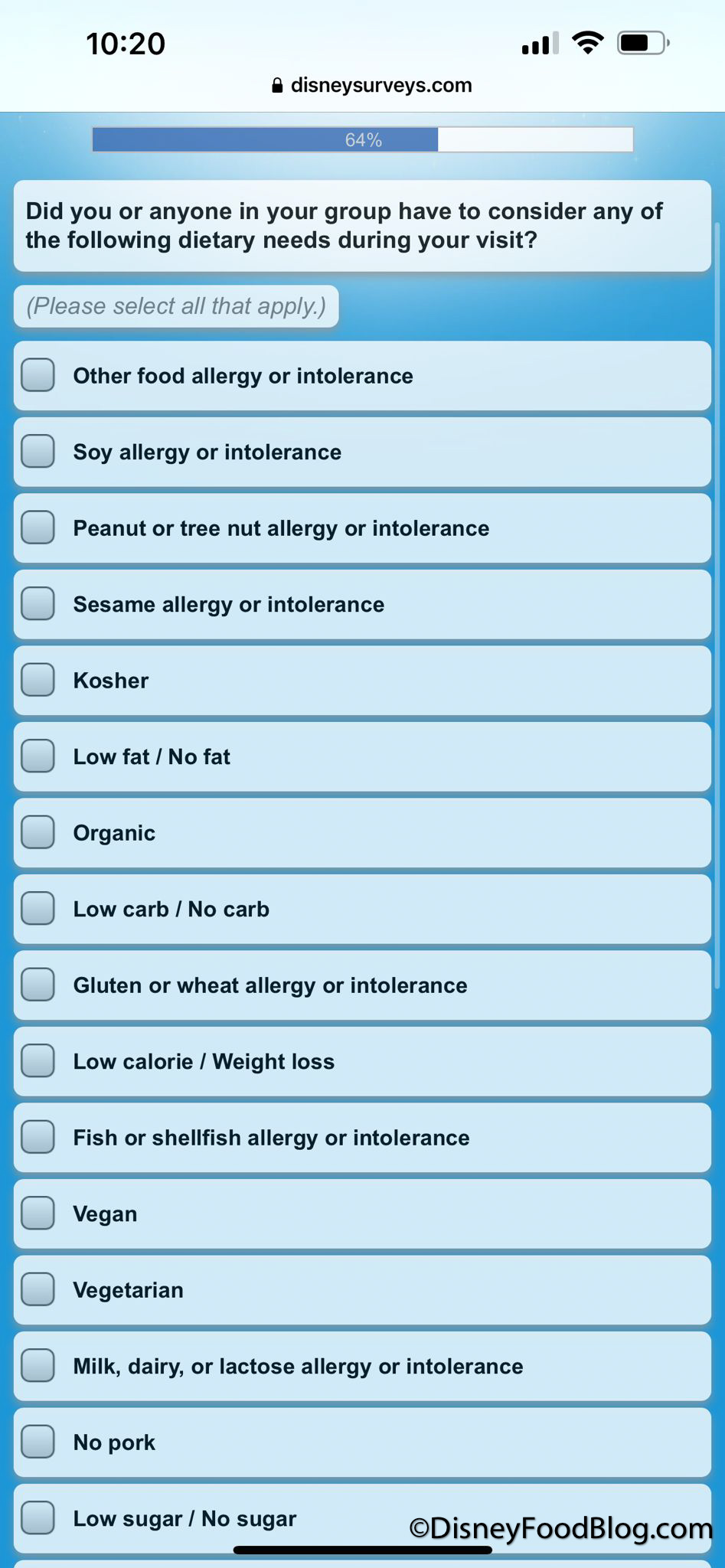Select Soy allergy or intolerance
The height and width of the screenshot is (1568, 725).
pyautogui.click(x=38, y=452)
